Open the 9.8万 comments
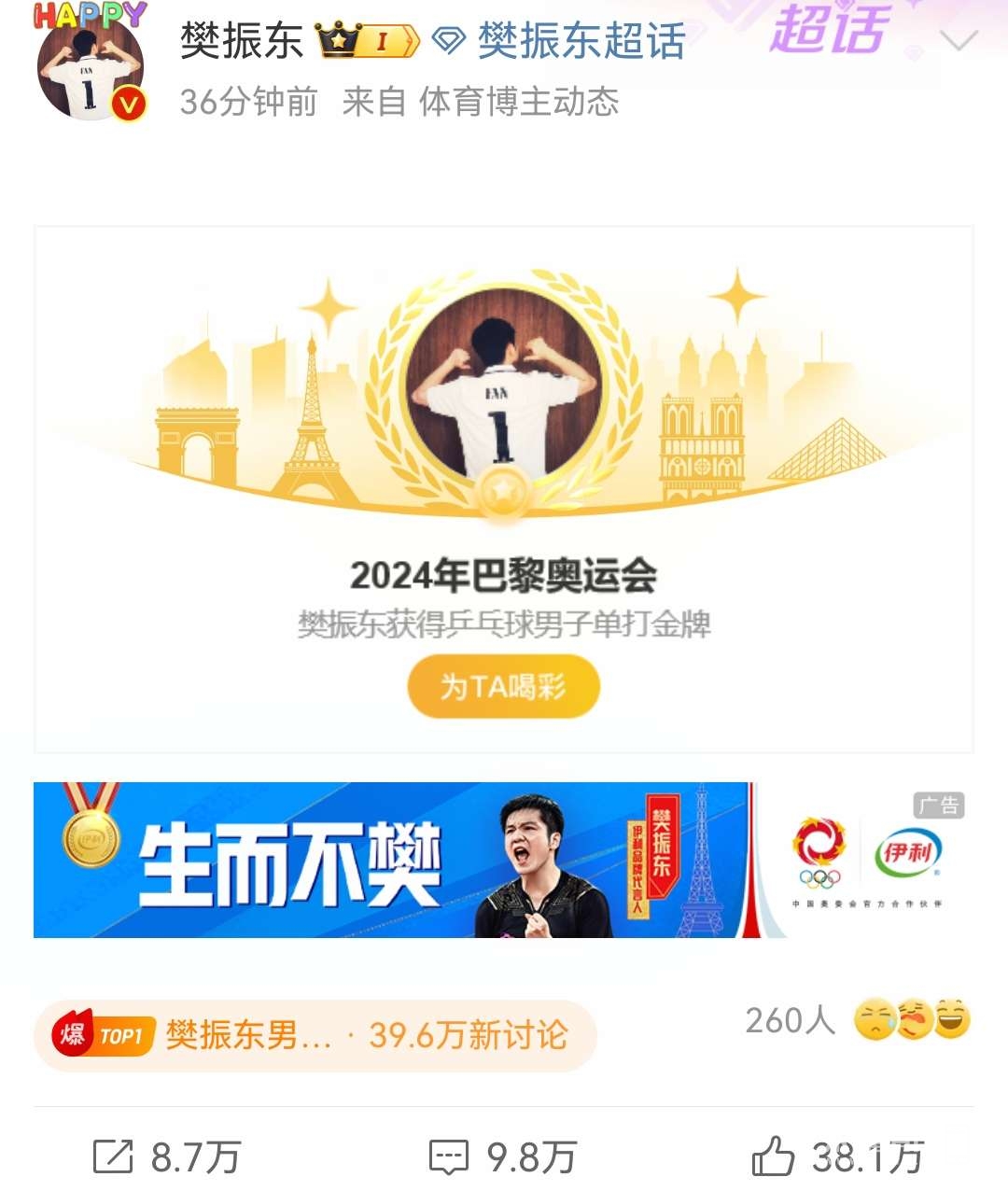The height and width of the screenshot is (1191, 1008). pos(502,1157)
